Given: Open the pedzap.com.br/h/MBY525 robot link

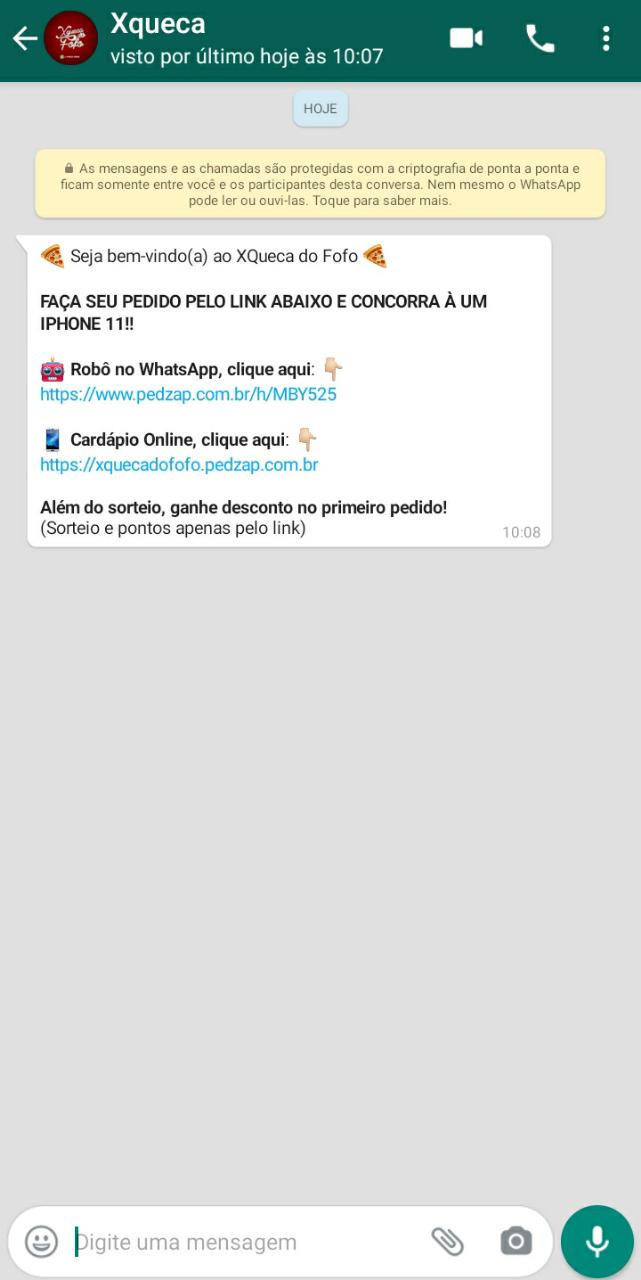Looking at the screenshot, I should [x=188, y=394].
